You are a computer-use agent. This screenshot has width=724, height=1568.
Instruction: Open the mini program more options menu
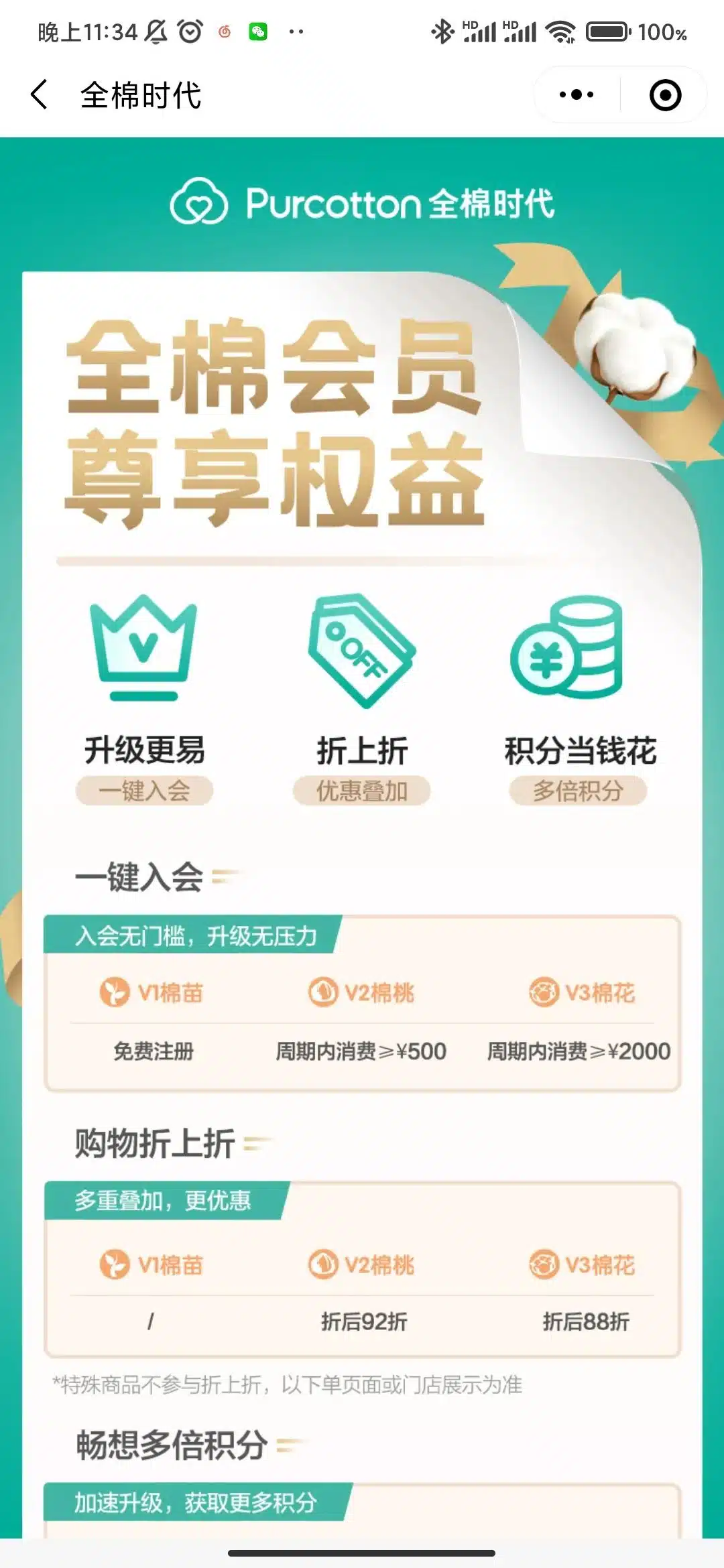(x=577, y=94)
